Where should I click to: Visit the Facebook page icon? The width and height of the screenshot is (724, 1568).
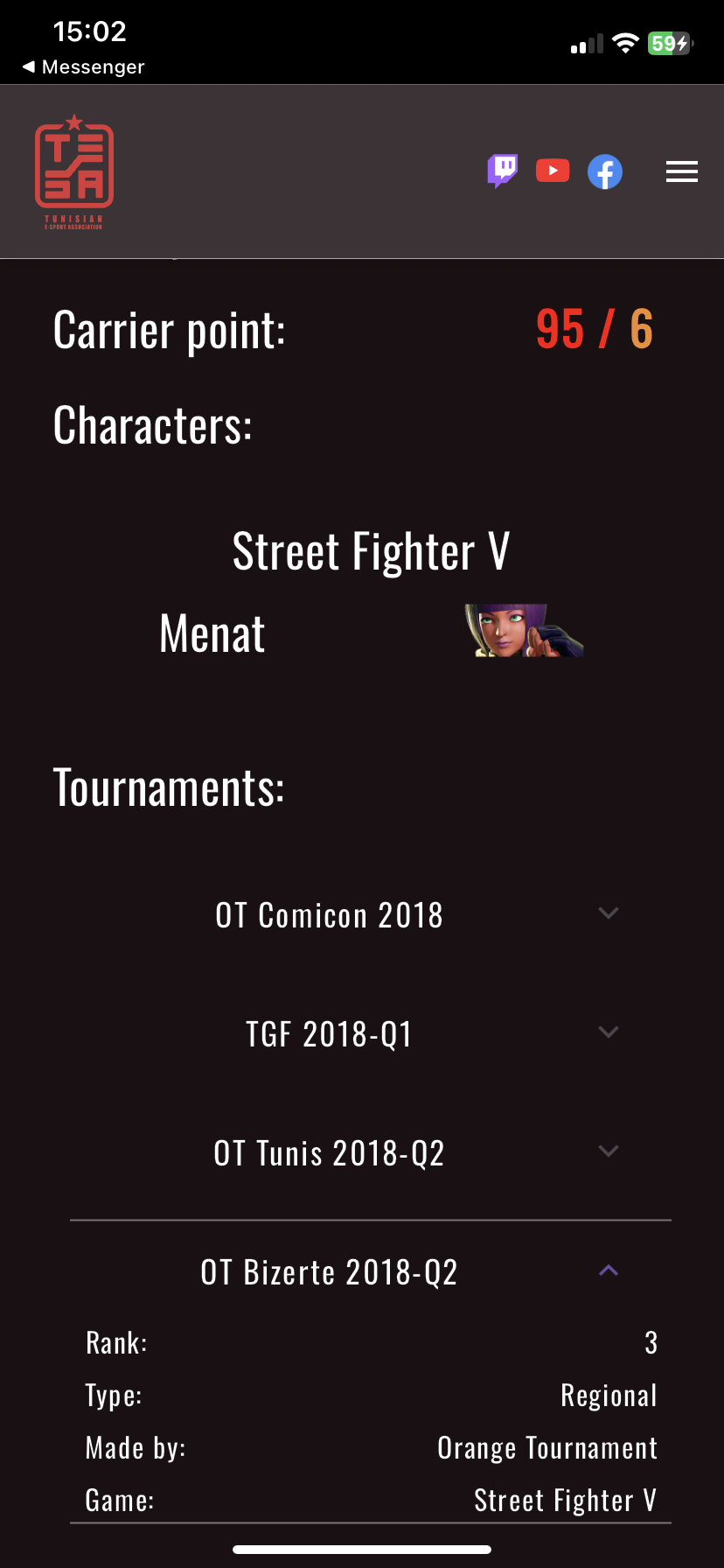tap(605, 171)
